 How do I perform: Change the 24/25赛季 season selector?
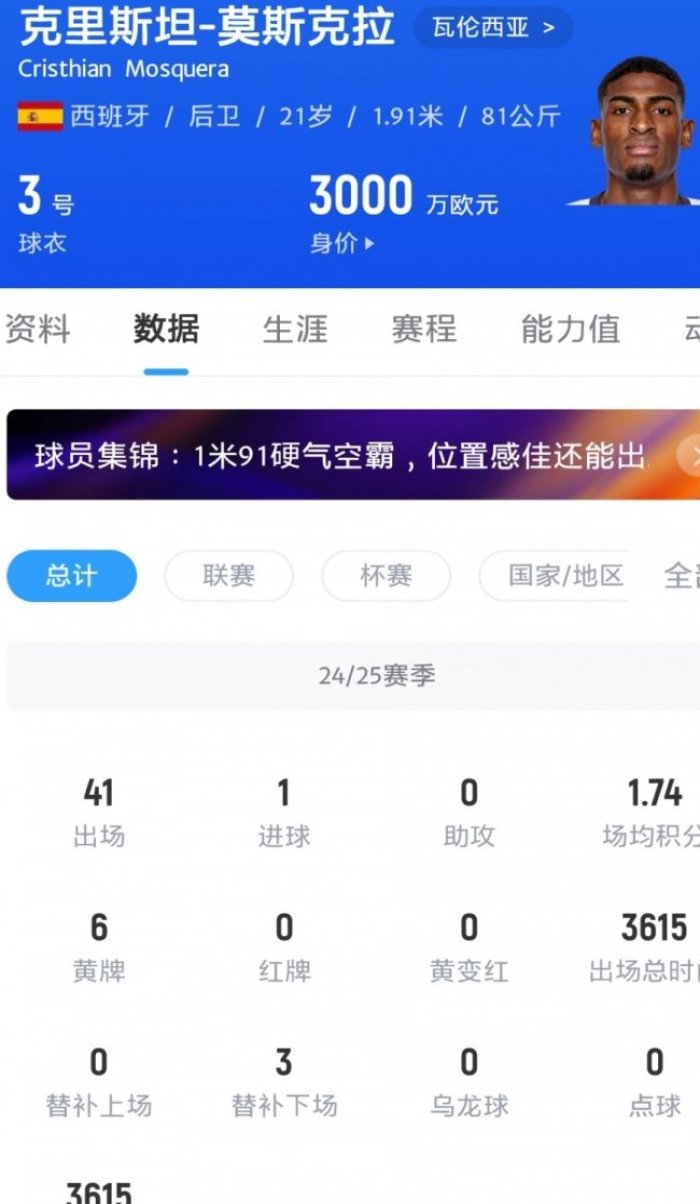pos(377,676)
